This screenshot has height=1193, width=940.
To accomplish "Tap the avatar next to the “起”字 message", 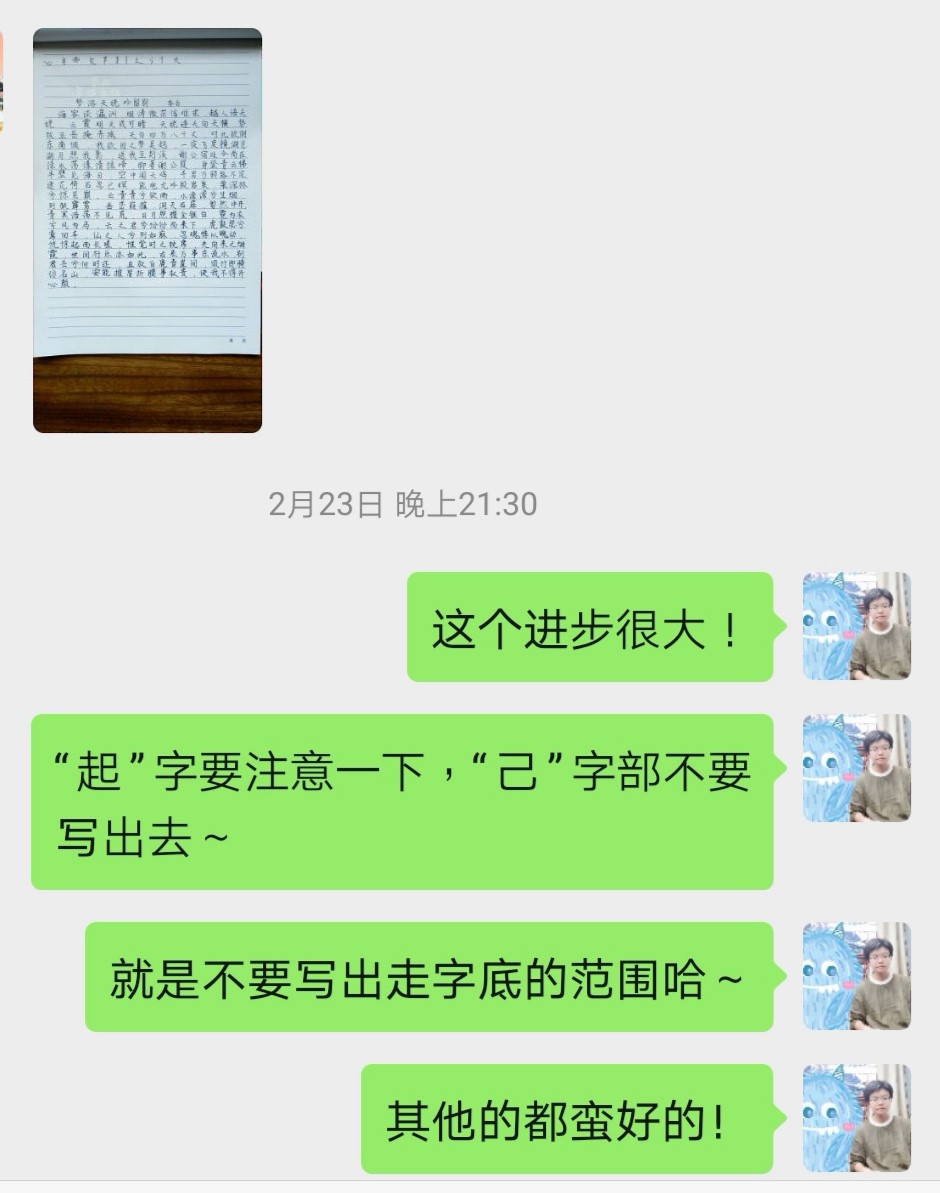I will point(857,768).
